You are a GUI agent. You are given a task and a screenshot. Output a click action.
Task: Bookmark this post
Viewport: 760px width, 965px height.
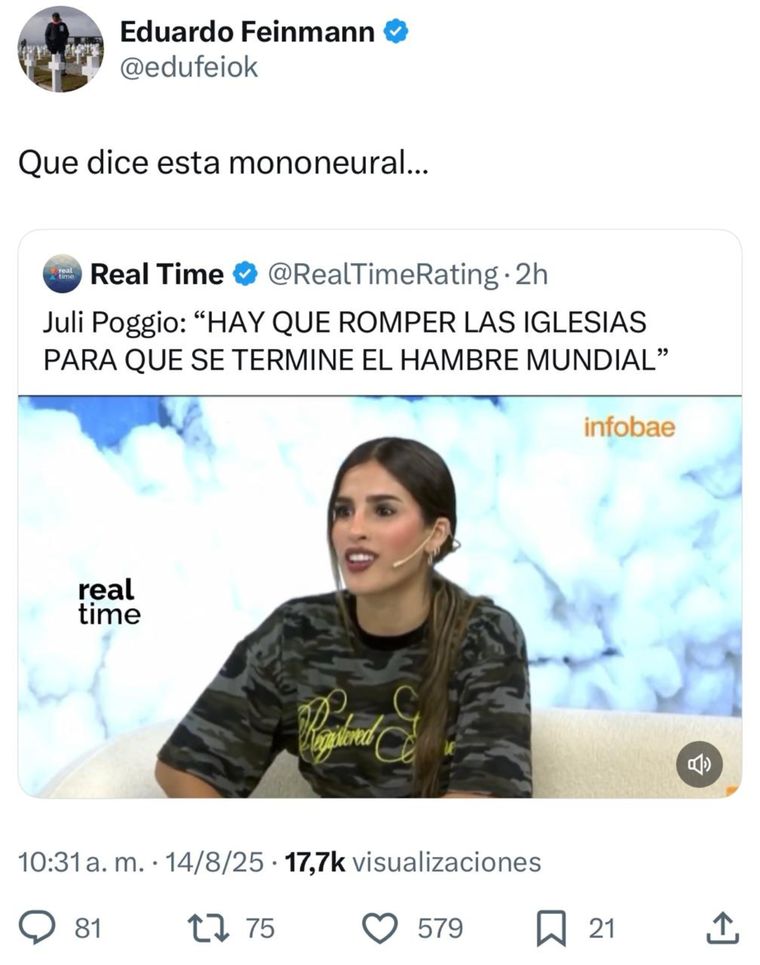pyautogui.click(x=550, y=928)
